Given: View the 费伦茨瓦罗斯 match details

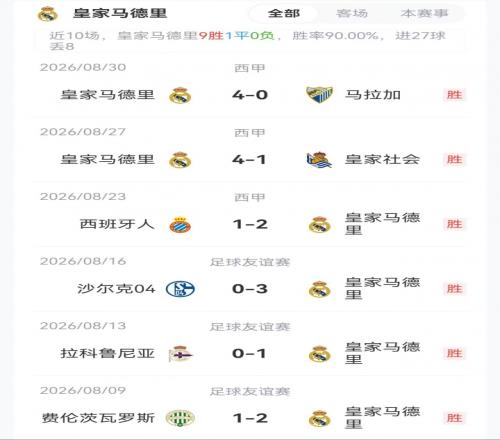Looking at the screenshot, I should pyautogui.click(x=252, y=410).
